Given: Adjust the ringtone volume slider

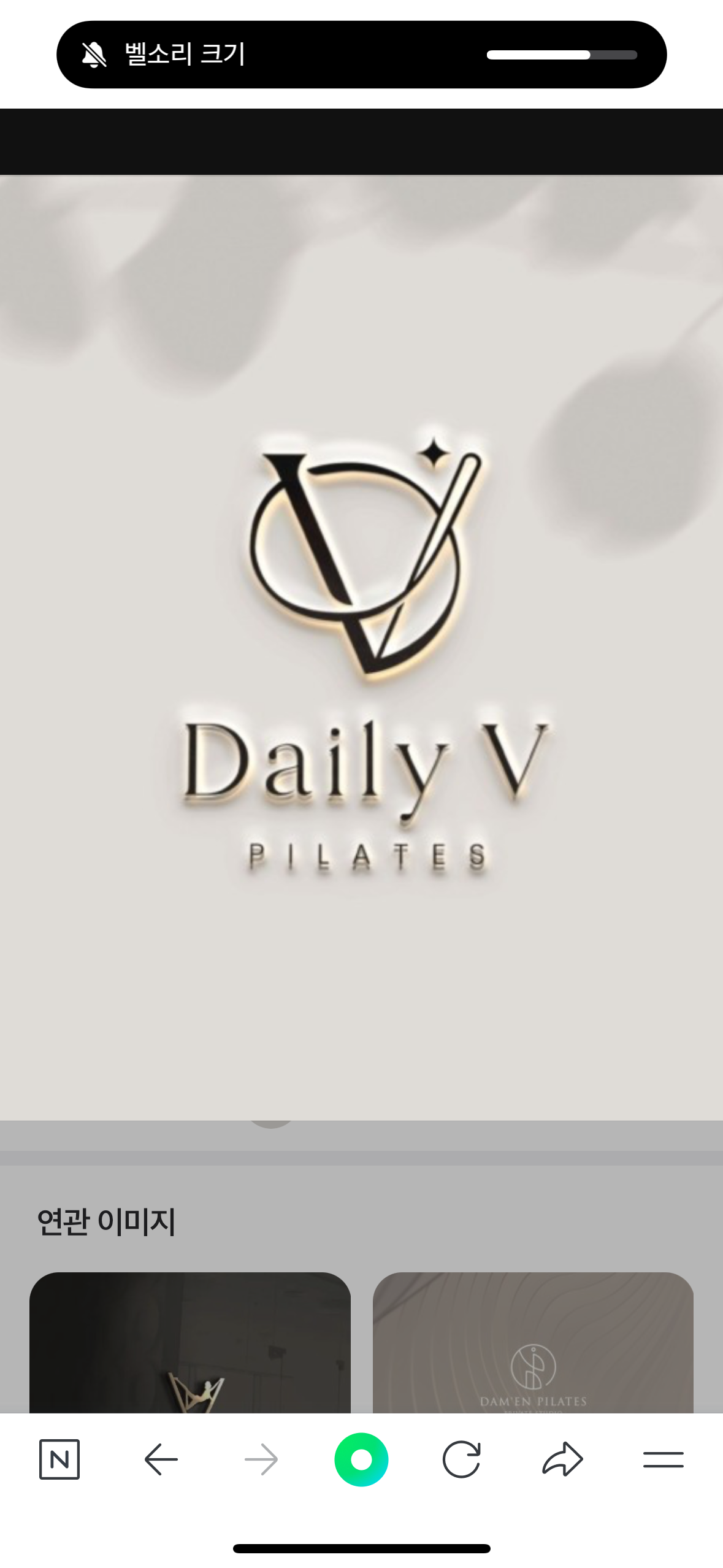Looking at the screenshot, I should tap(561, 55).
